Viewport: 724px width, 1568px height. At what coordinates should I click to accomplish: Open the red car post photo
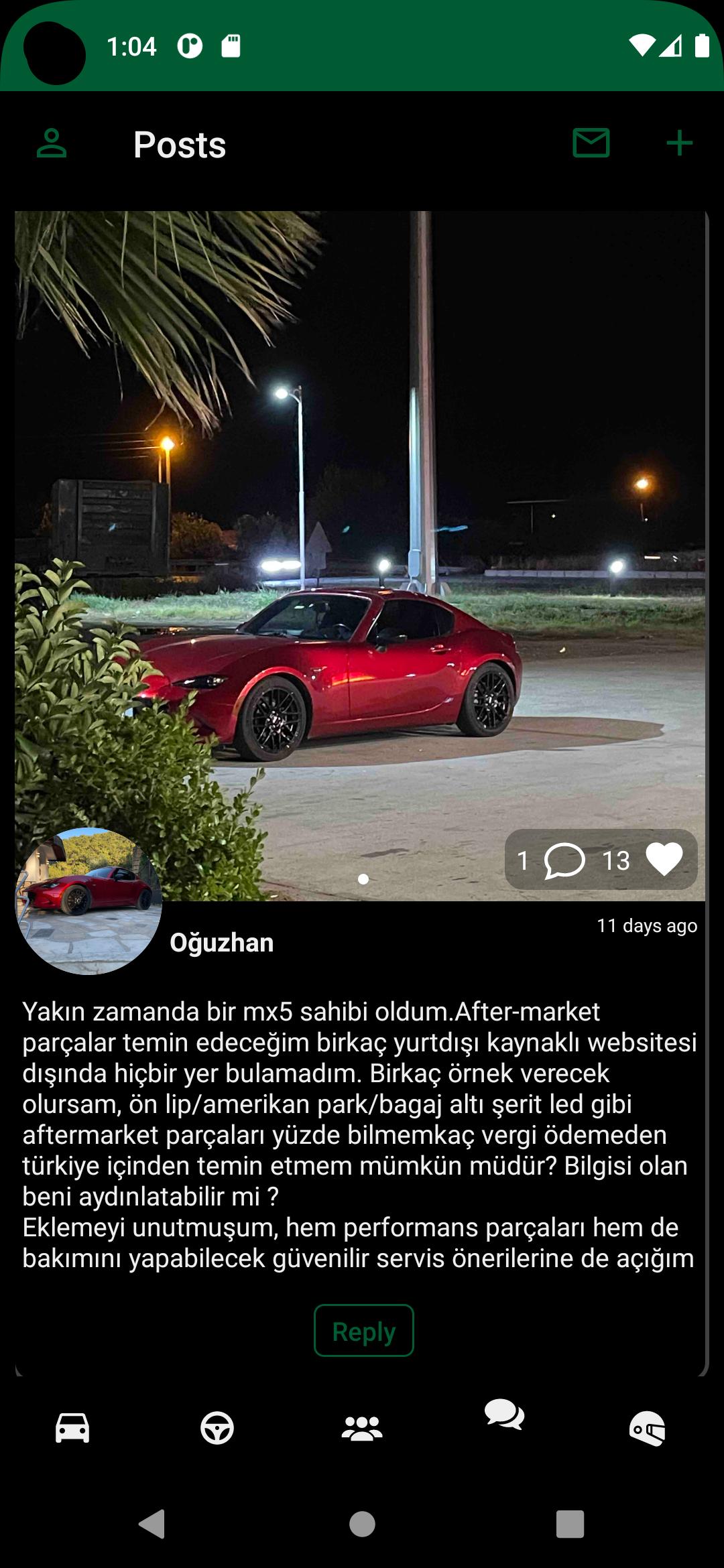360,556
